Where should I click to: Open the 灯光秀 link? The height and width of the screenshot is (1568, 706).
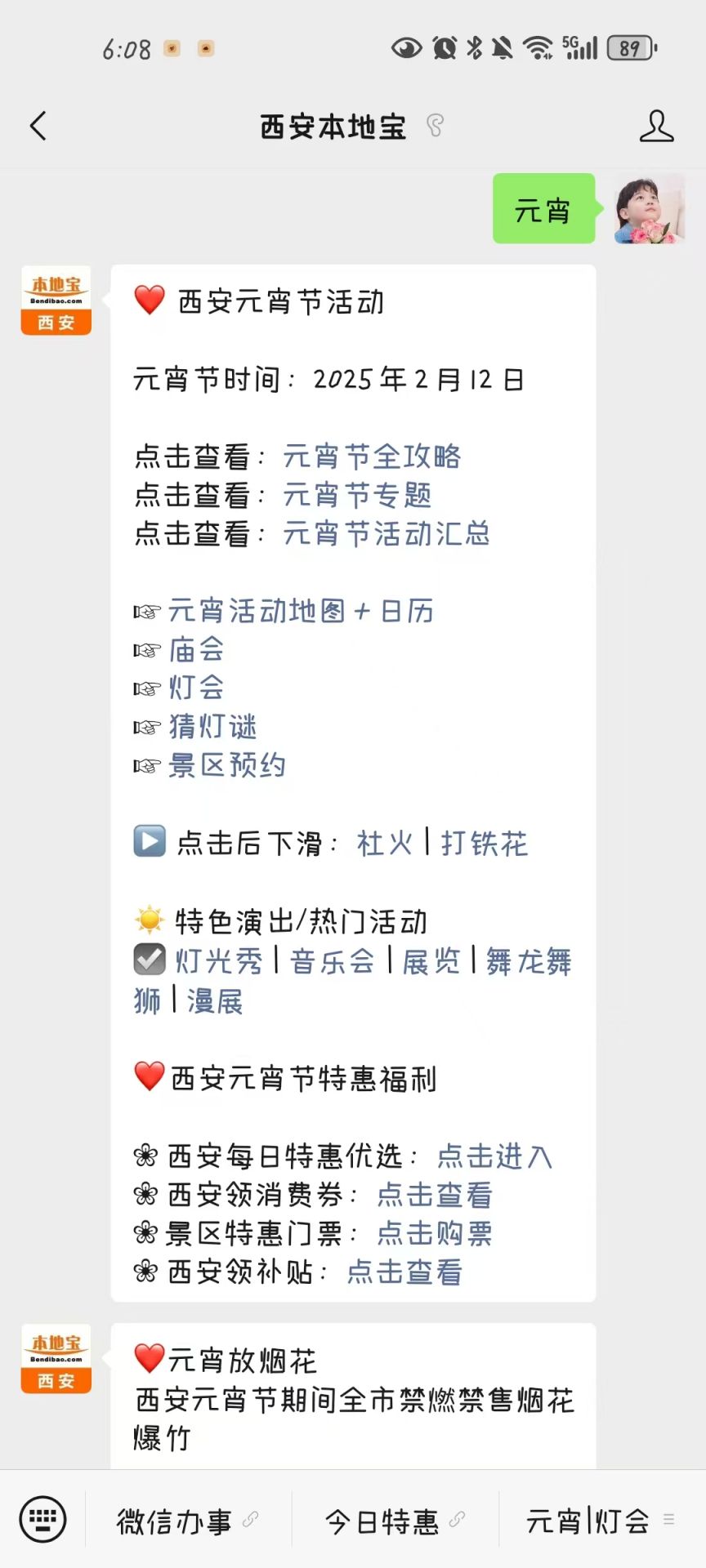219,962
